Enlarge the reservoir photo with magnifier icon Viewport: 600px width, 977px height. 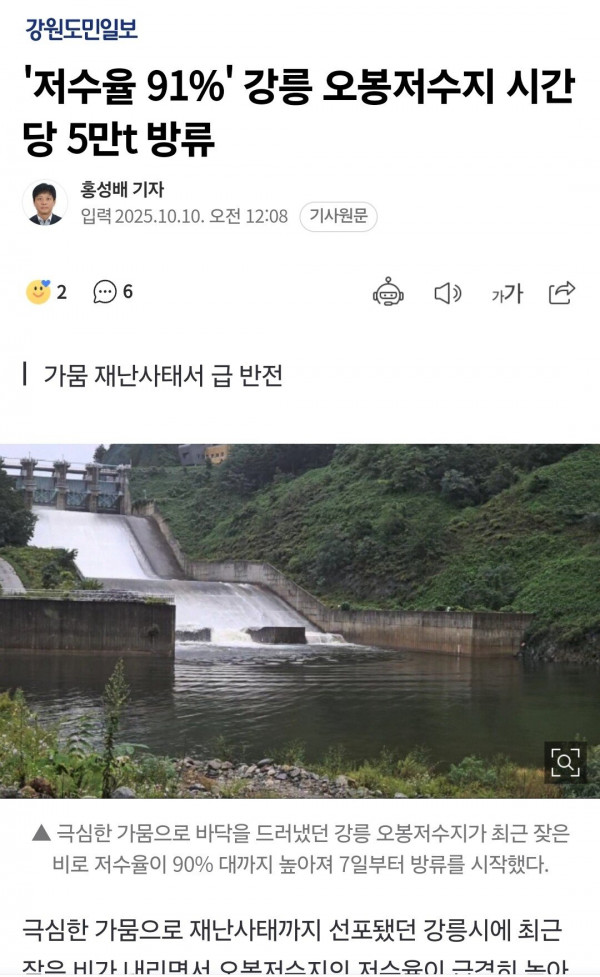point(565,763)
